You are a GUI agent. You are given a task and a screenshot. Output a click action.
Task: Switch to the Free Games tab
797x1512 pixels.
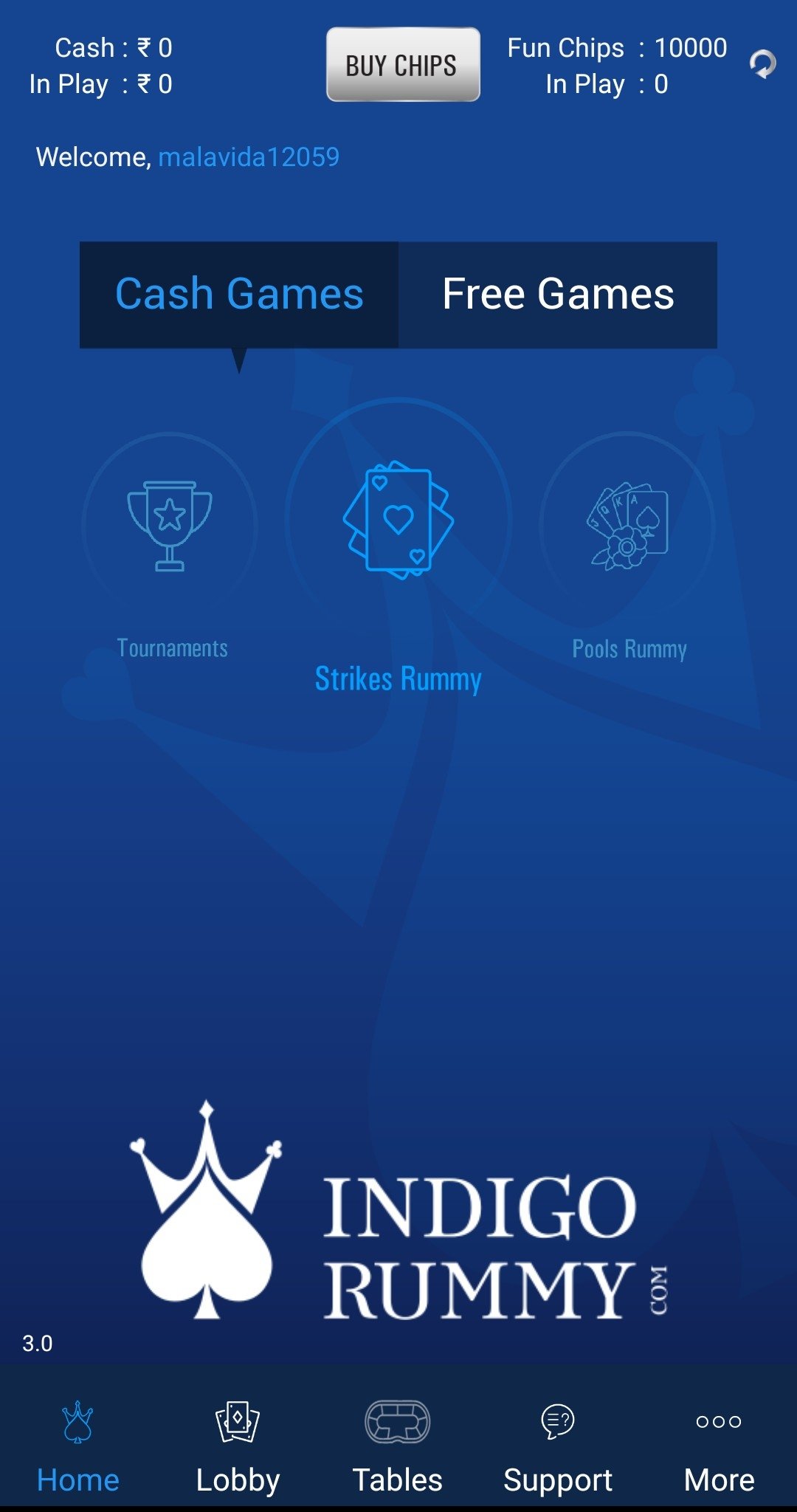click(558, 295)
